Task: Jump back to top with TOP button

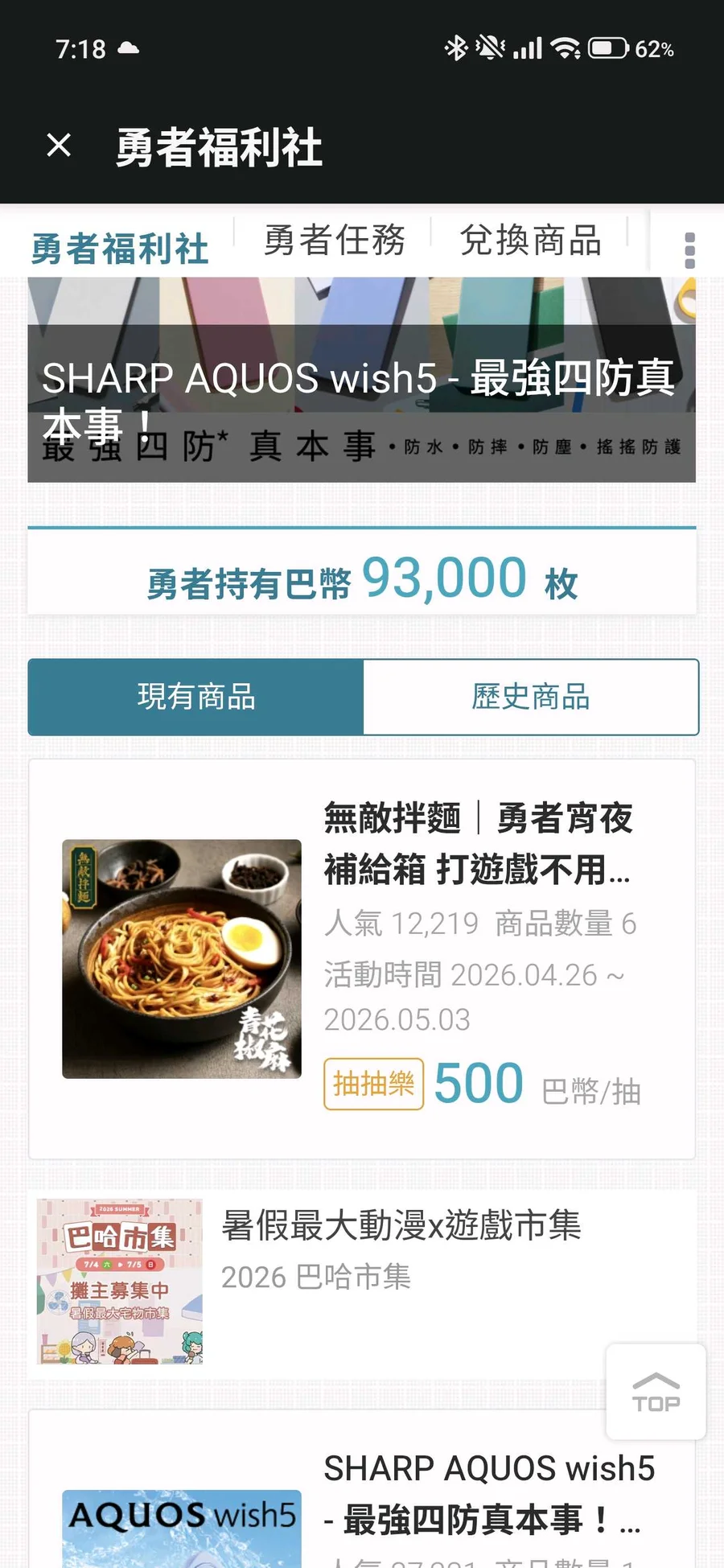Action: [x=656, y=1392]
